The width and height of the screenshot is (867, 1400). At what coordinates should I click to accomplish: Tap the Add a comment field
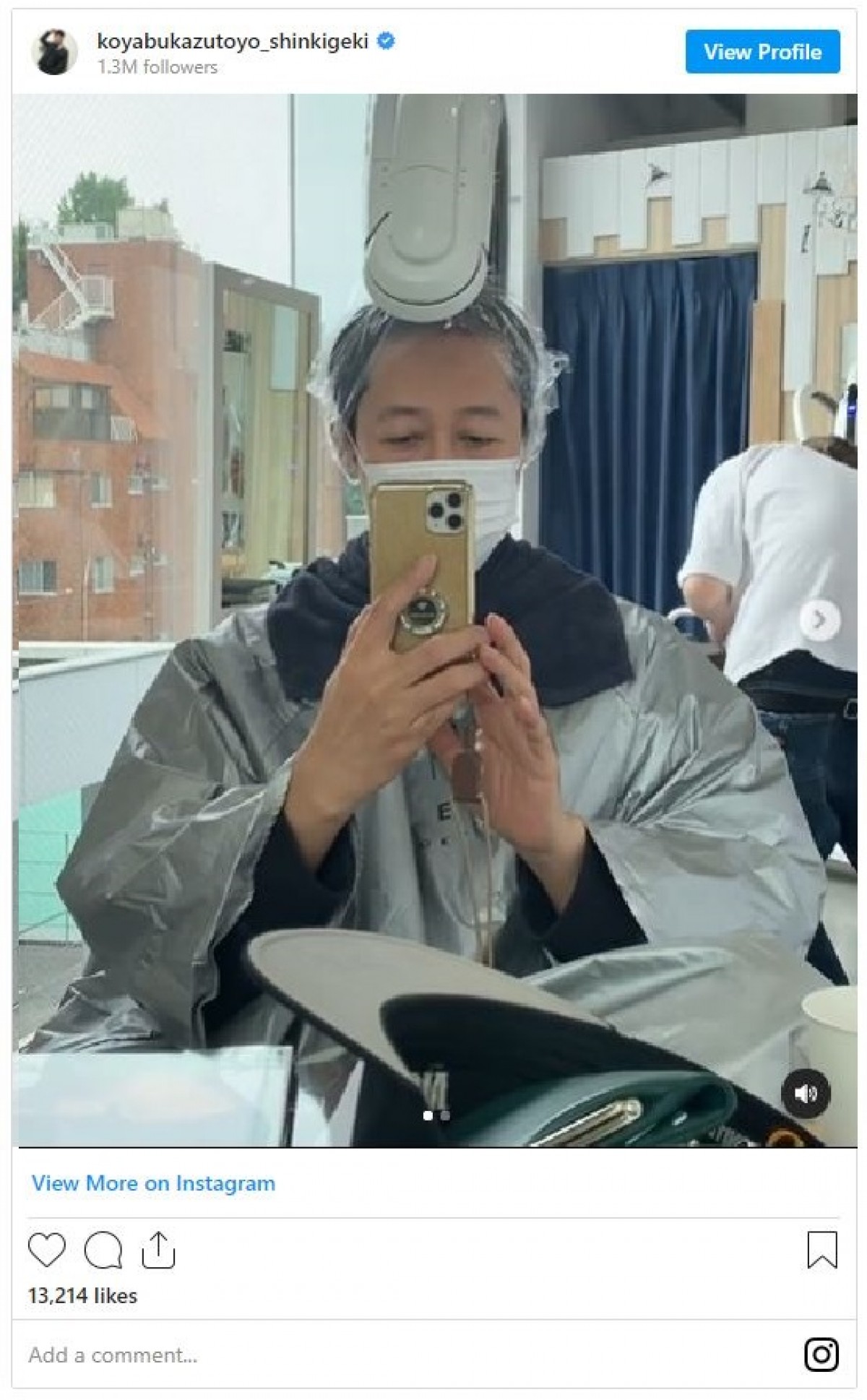[361, 1354]
